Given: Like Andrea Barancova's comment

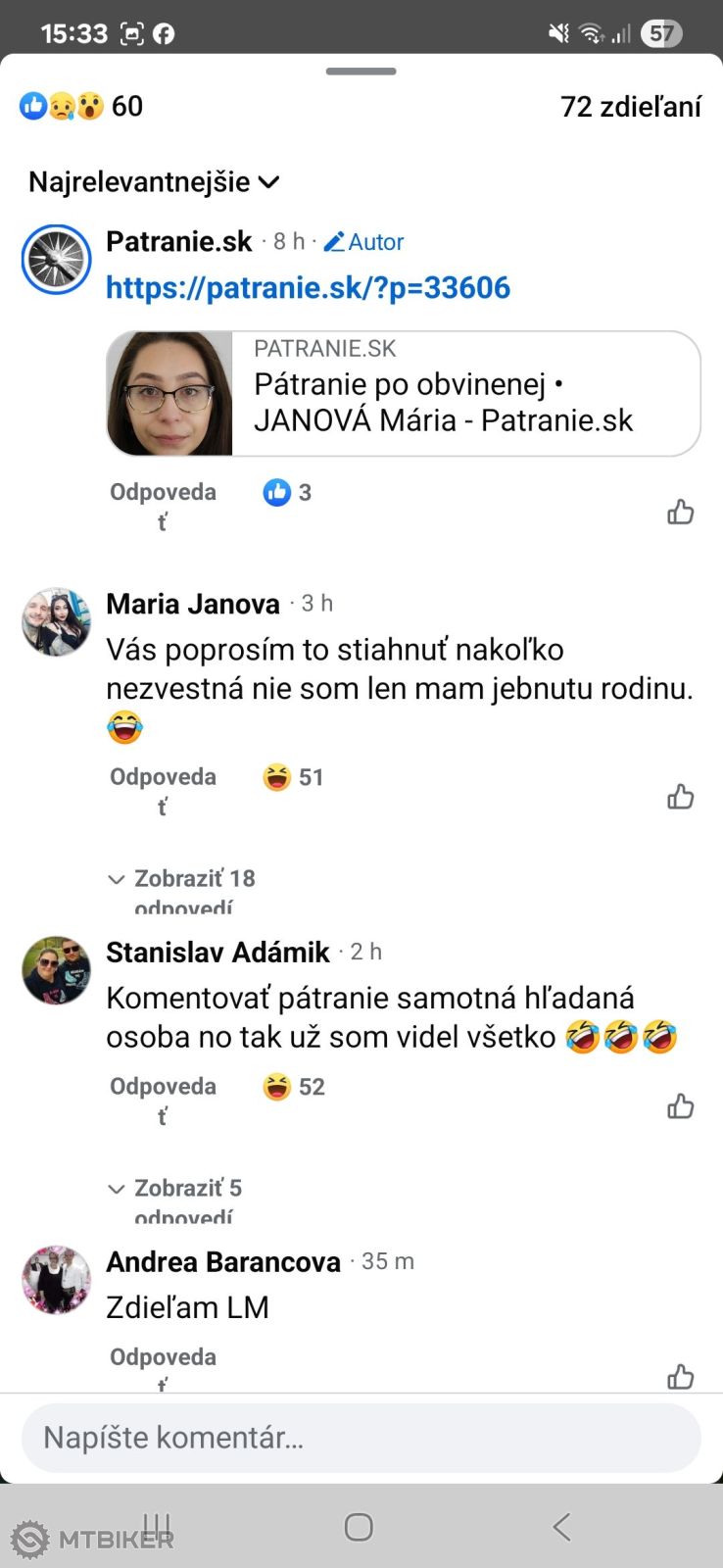Looking at the screenshot, I should pos(680,1377).
